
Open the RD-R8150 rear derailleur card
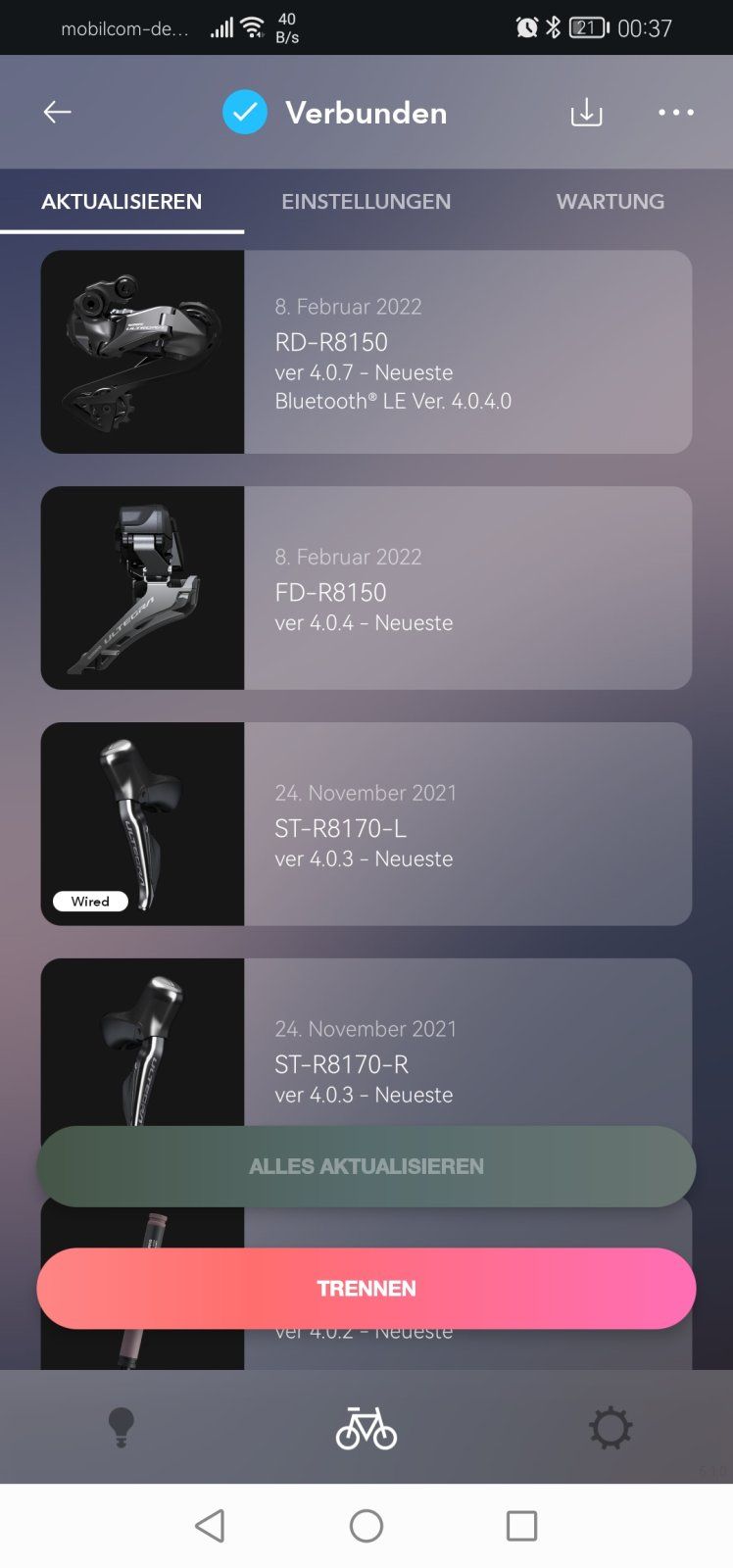pos(366,352)
